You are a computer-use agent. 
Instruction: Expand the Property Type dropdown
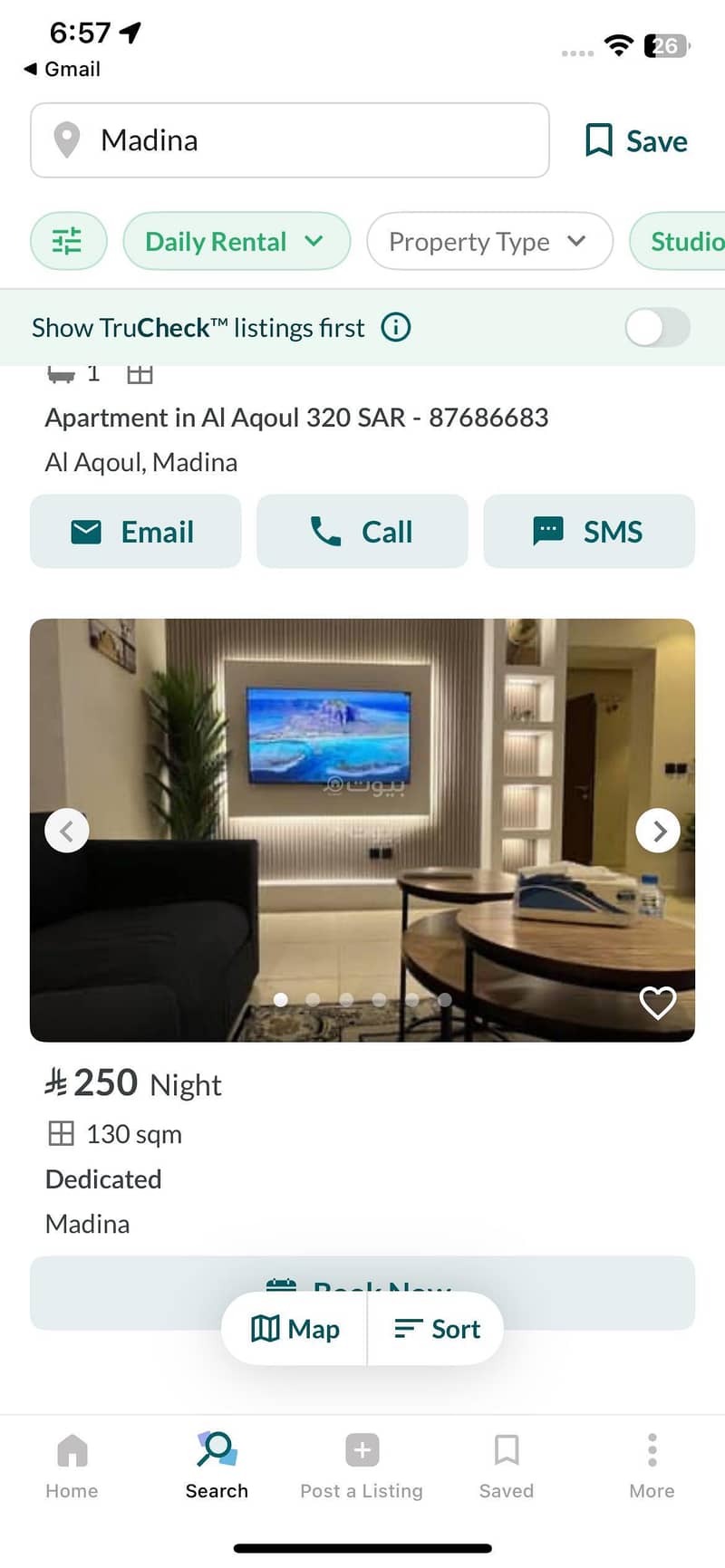(489, 241)
